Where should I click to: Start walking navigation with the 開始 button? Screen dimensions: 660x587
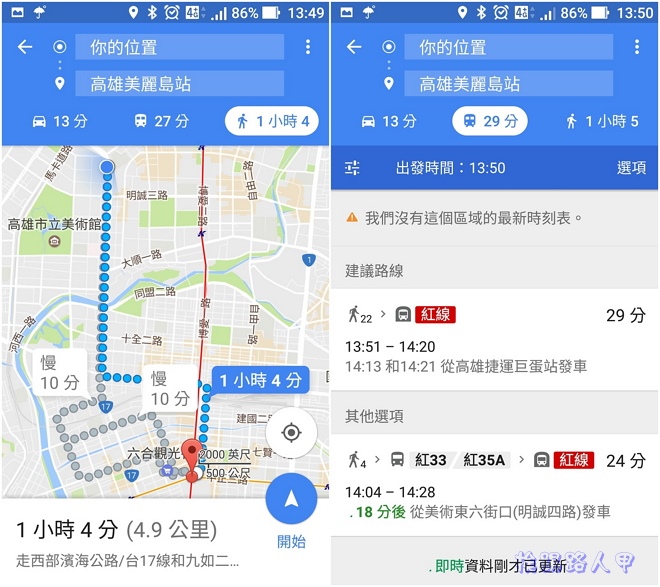(291, 499)
